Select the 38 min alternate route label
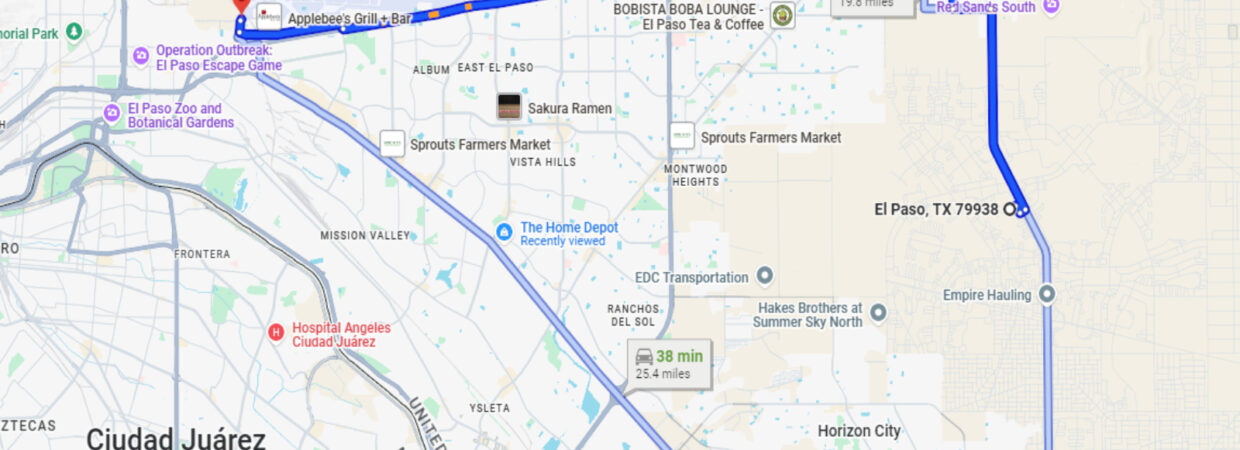 coord(670,364)
